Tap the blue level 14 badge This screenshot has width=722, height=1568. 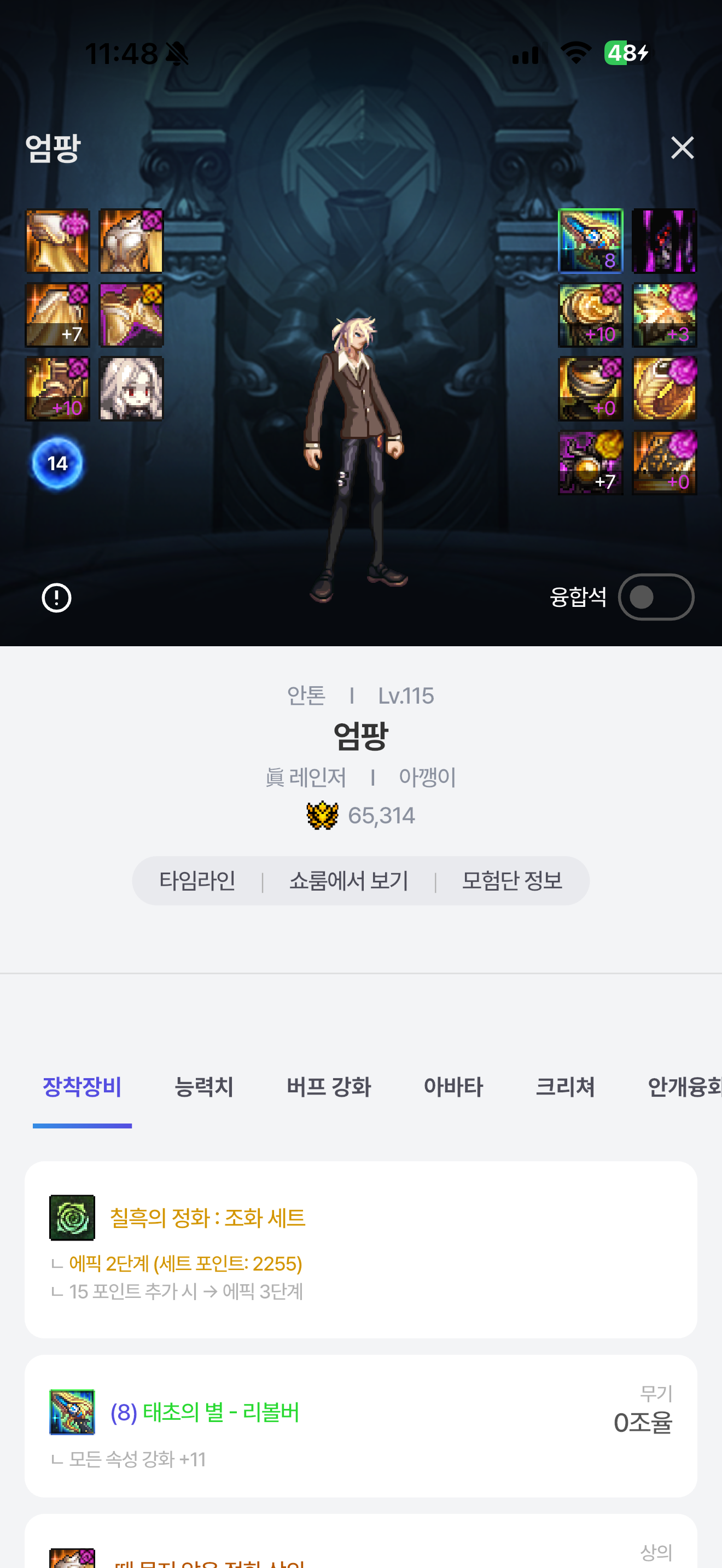(57, 463)
